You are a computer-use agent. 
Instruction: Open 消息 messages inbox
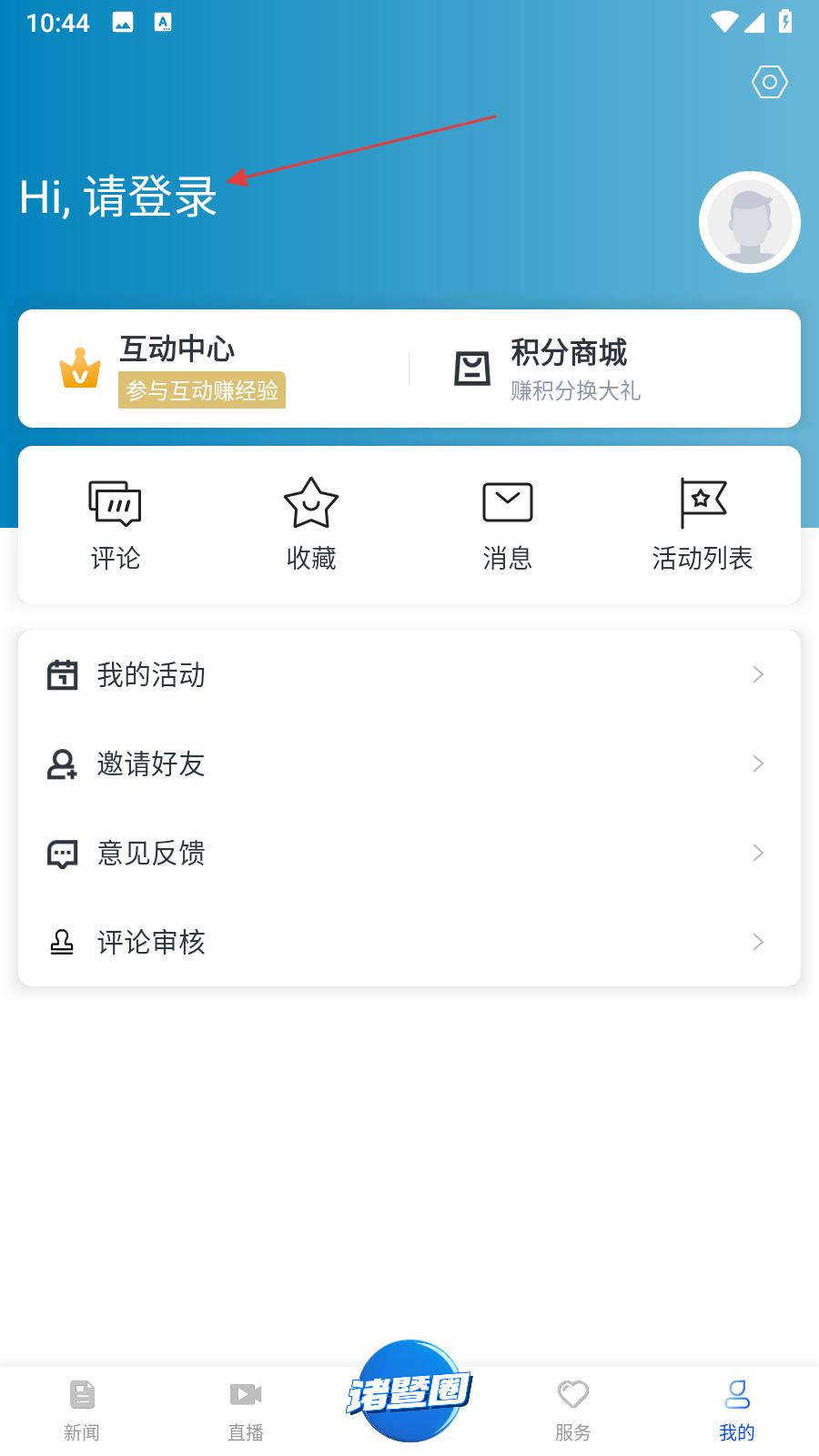pyautogui.click(x=507, y=525)
